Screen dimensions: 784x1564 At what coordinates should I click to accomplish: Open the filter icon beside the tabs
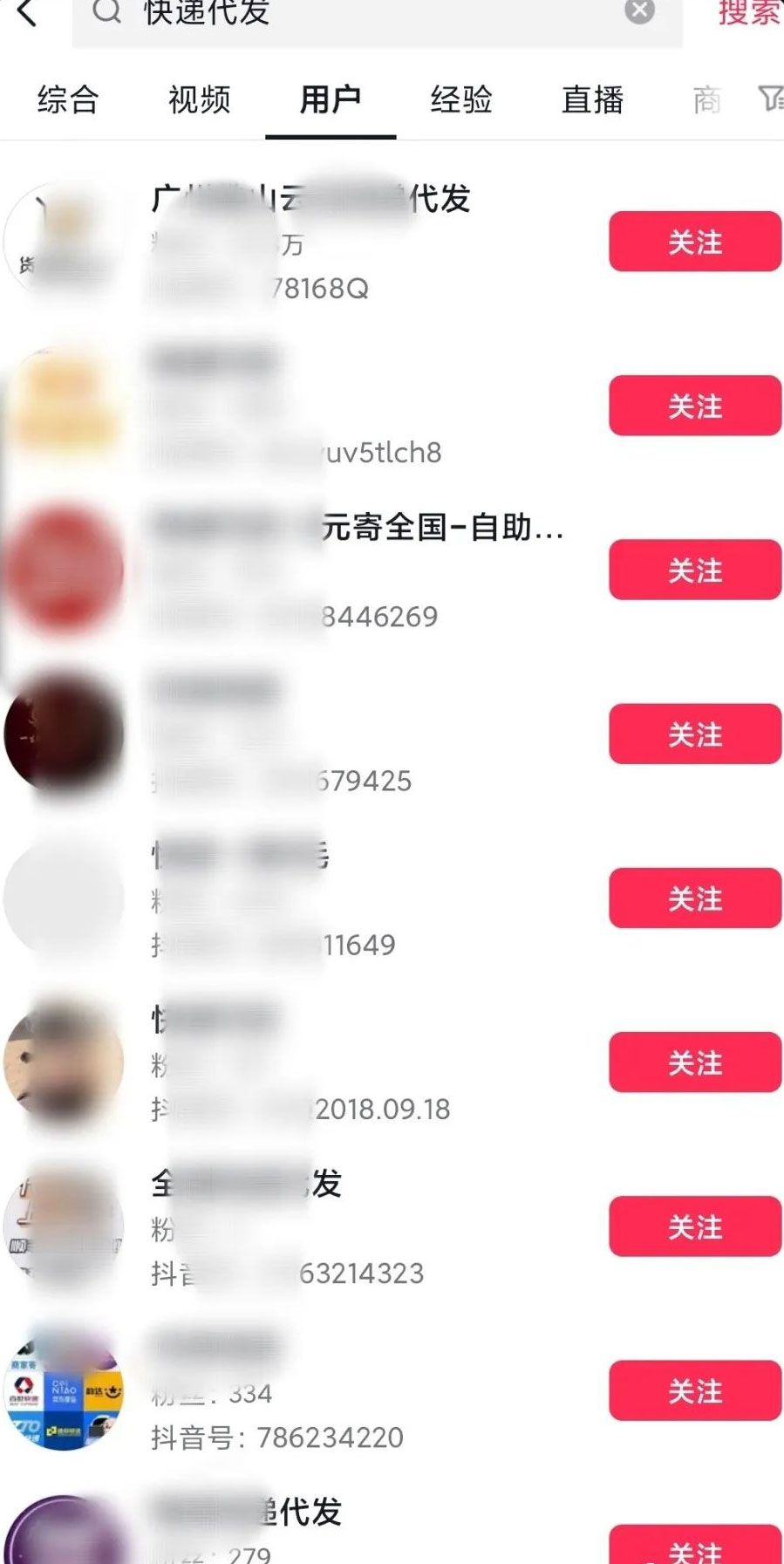point(769,99)
